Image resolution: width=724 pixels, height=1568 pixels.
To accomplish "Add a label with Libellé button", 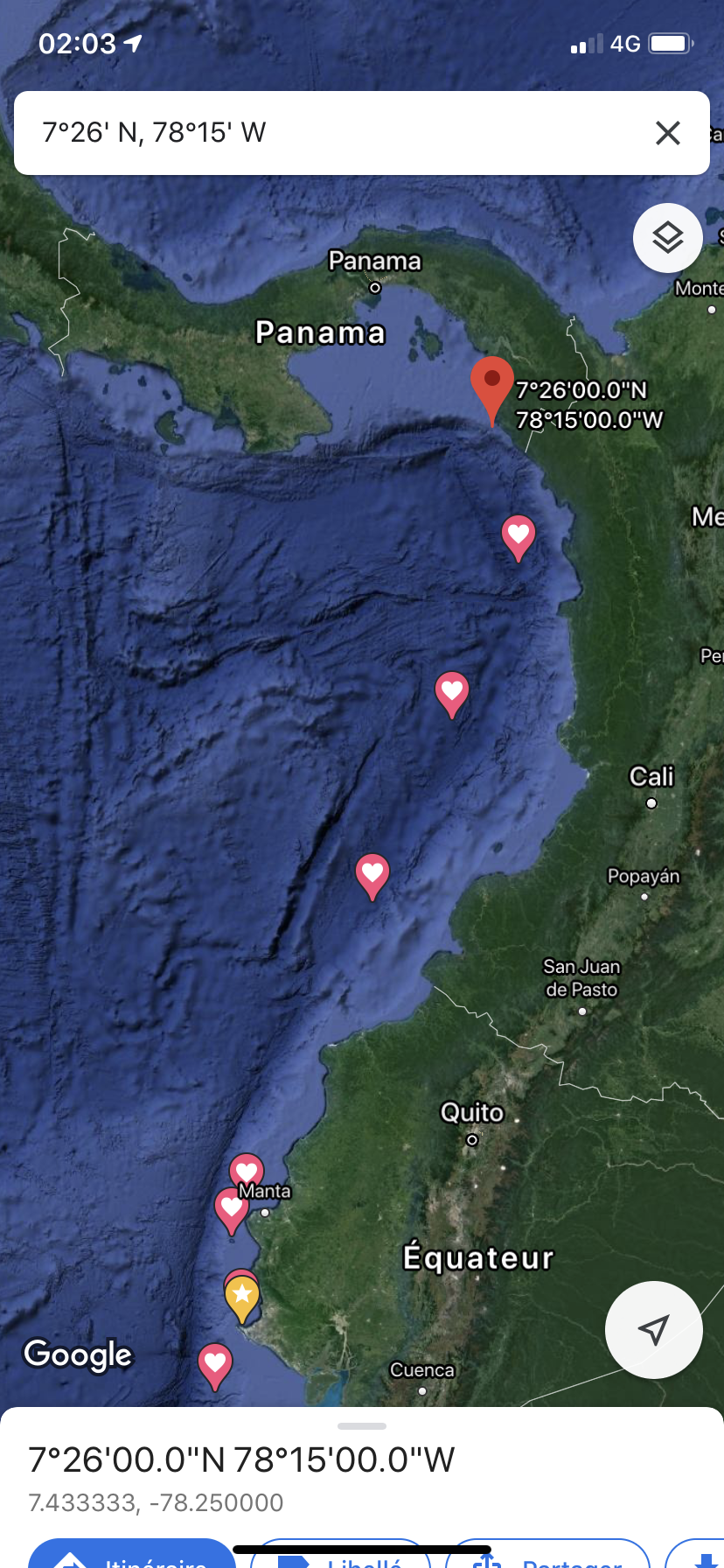I will [339, 1556].
